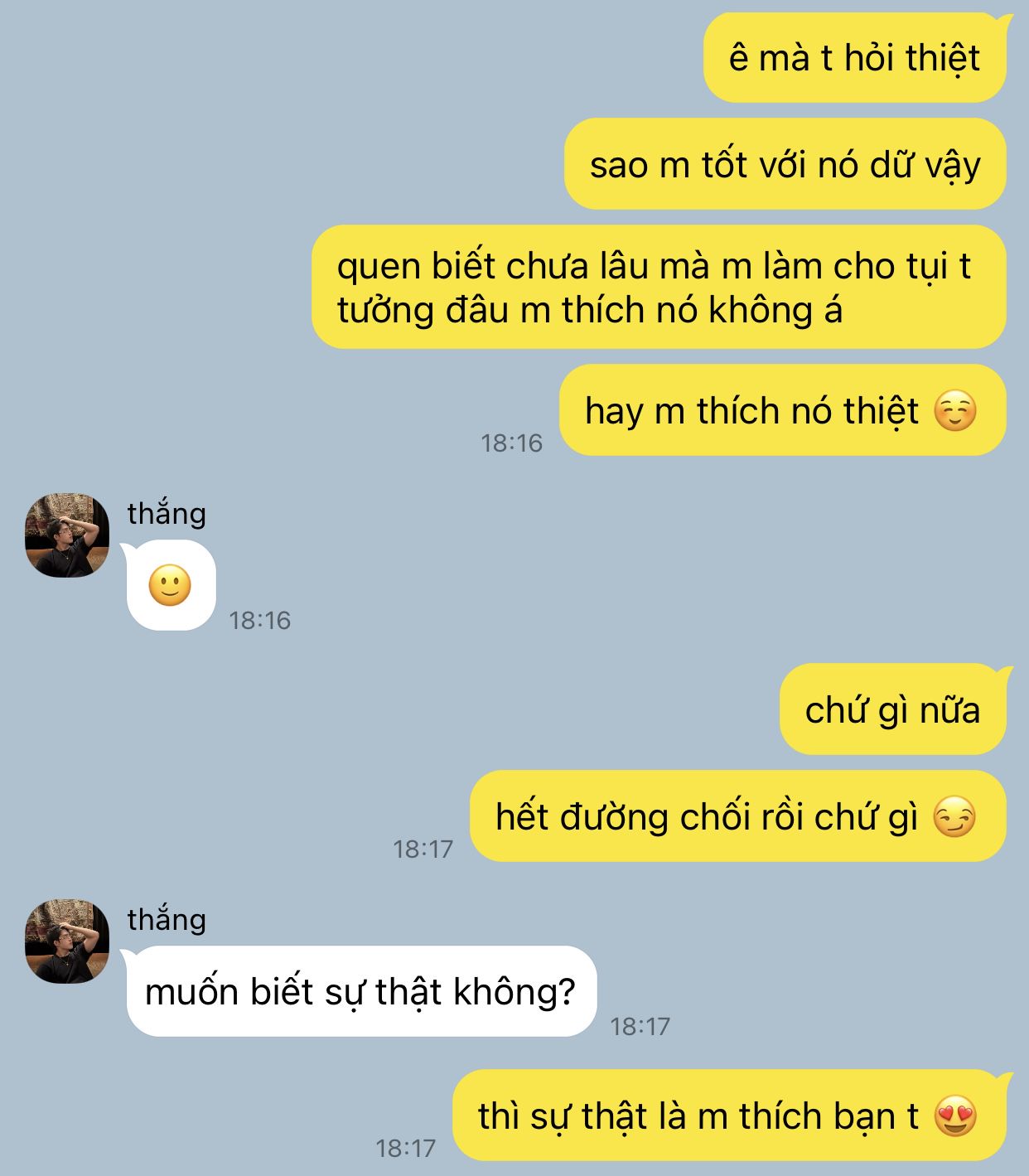The height and width of the screenshot is (1176, 1029).
Task: Open thắng's avatar beside "muốn biết sự thật không?"
Action: point(67,941)
